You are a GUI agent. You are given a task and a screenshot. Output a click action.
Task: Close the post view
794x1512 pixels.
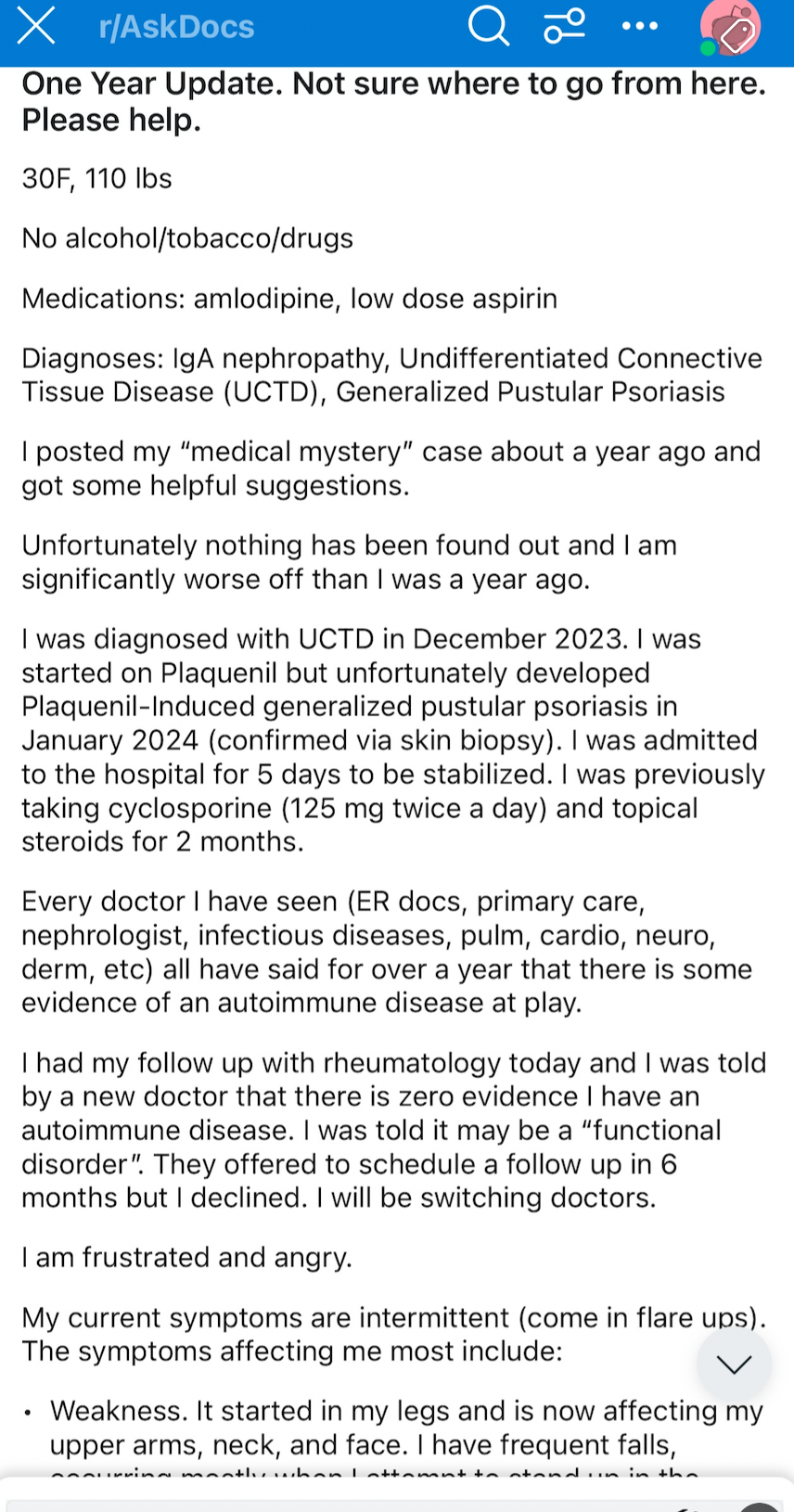pos(36,26)
